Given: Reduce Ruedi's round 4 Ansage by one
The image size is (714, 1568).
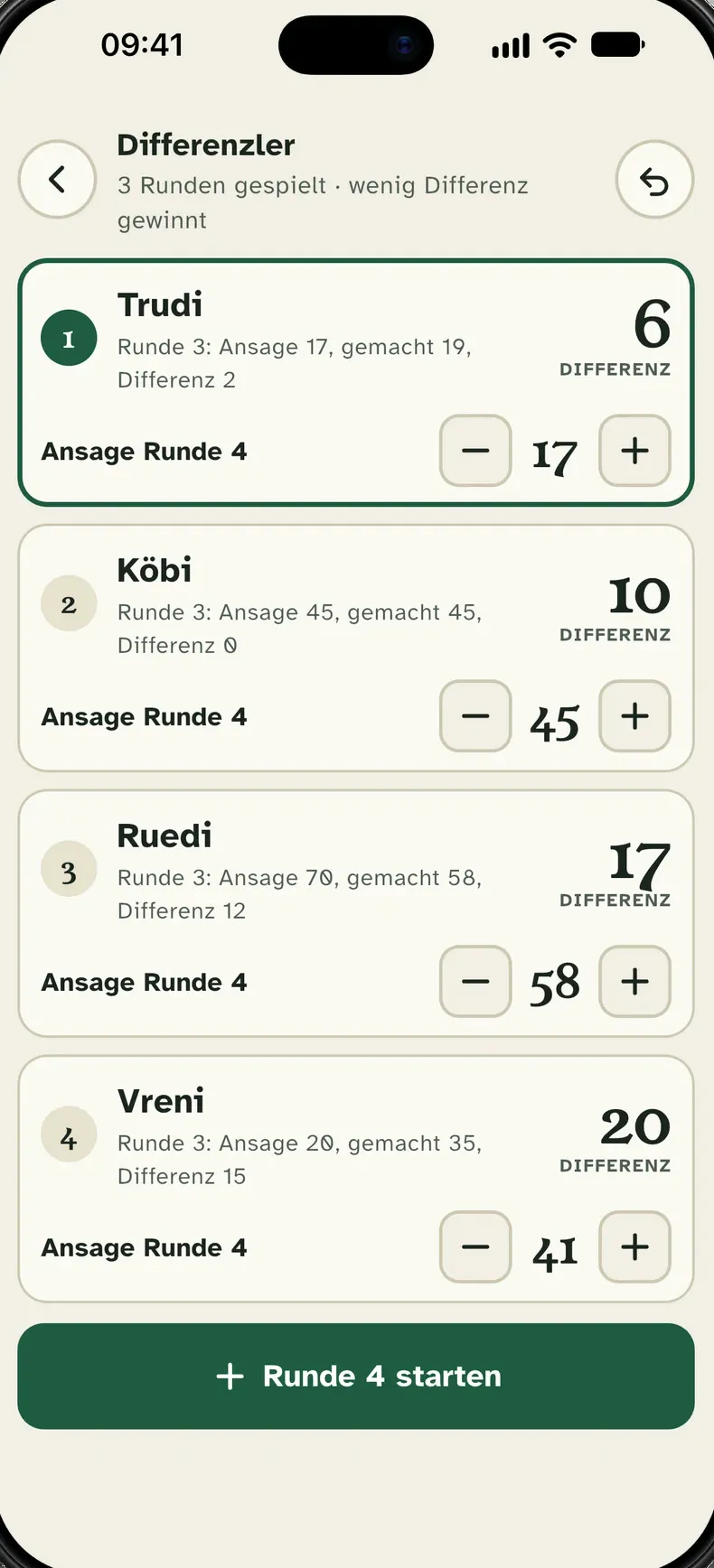Looking at the screenshot, I should point(475,982).
